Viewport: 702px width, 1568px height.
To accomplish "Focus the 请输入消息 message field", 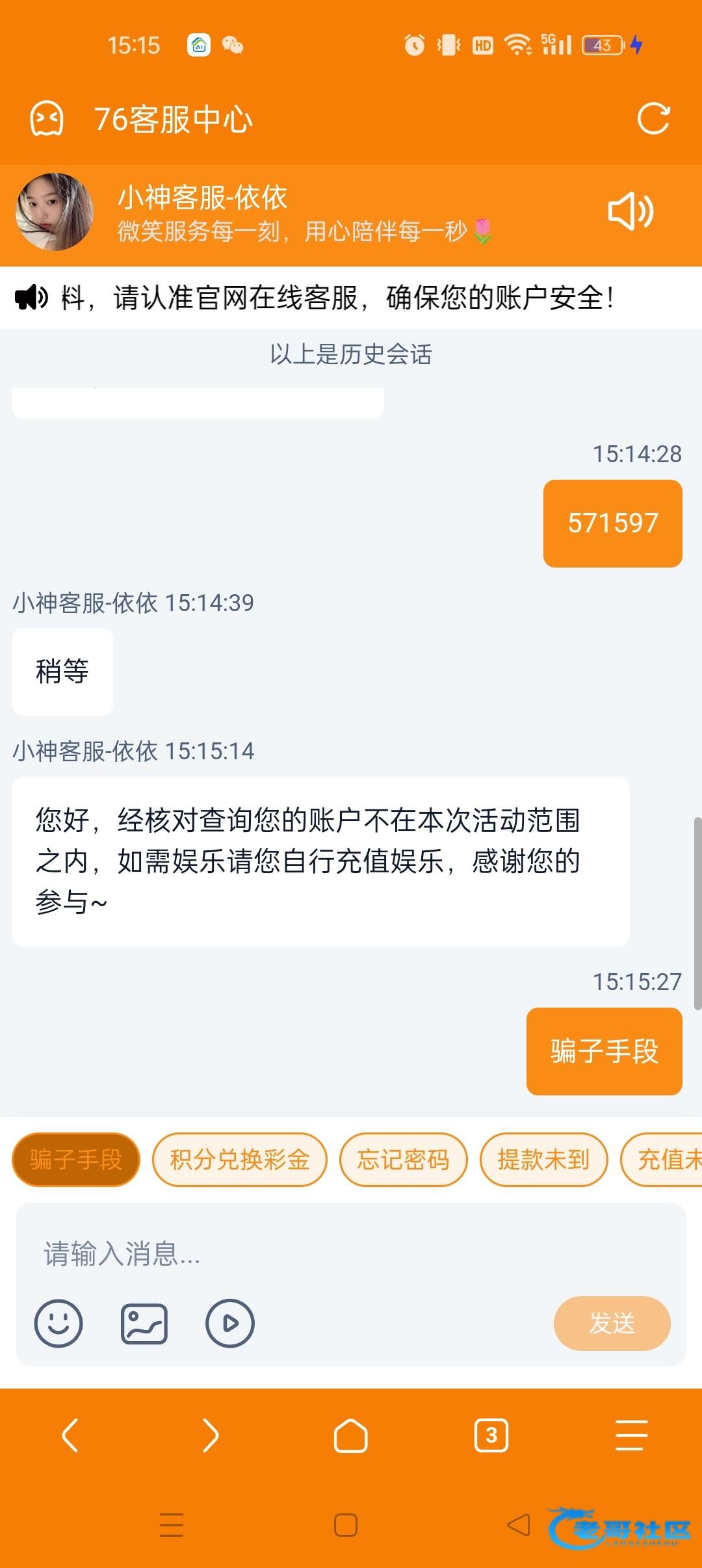I will click(x=351, y=1253).
